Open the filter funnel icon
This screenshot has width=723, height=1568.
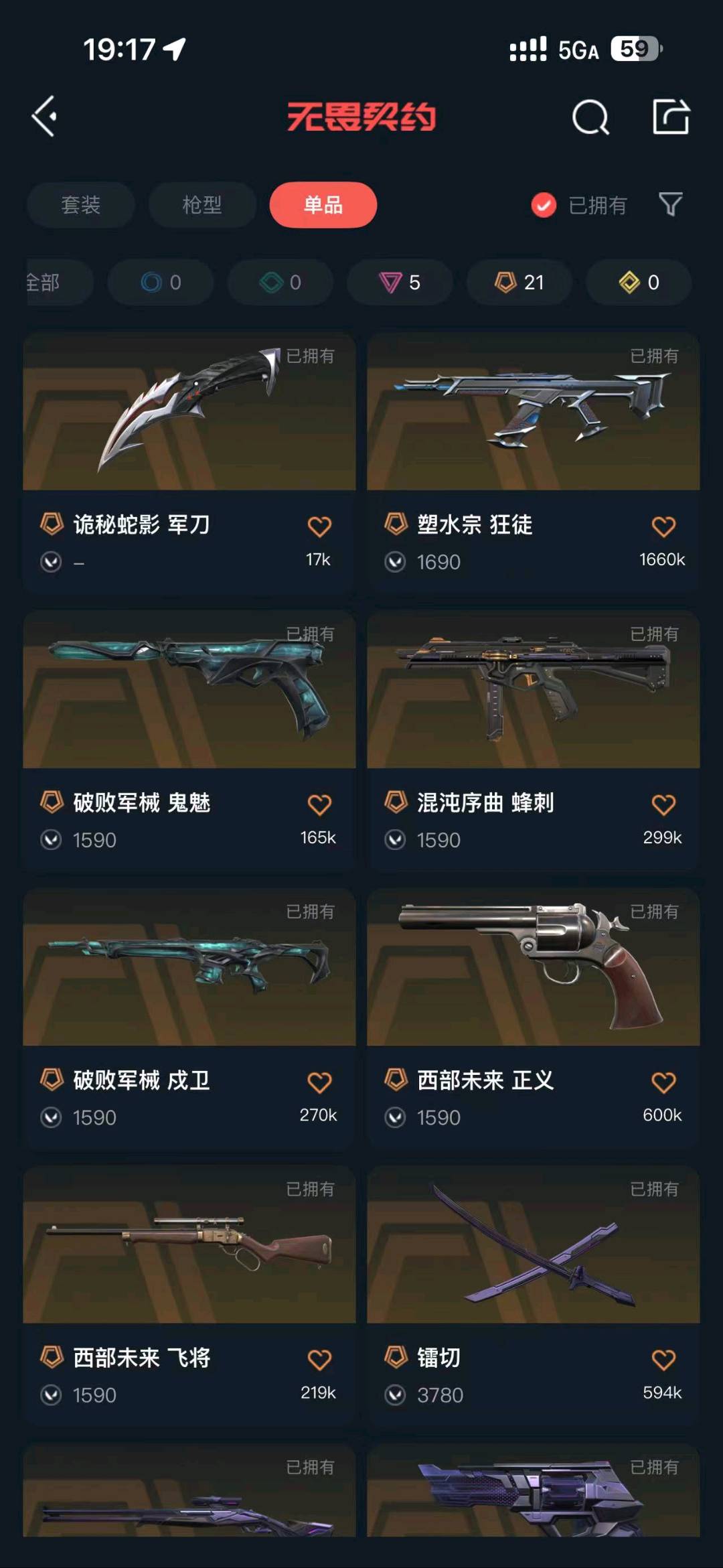670,204
